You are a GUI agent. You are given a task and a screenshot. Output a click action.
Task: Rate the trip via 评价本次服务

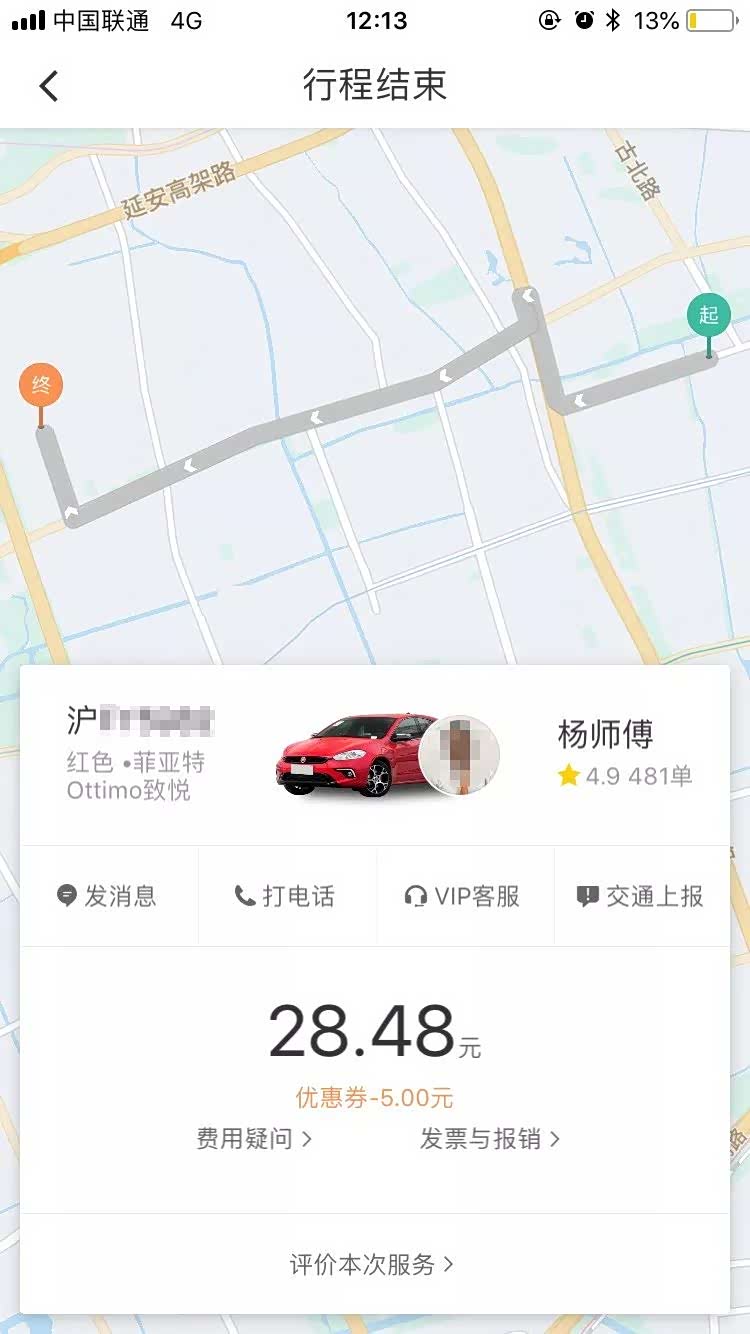pos(372,1264)
